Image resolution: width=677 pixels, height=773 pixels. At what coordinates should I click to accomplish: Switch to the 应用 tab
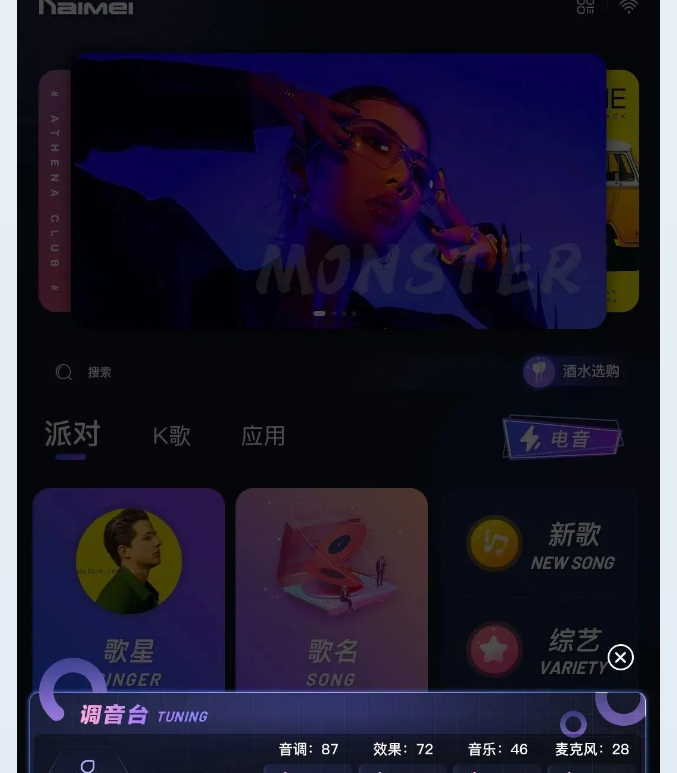(263, 436)
